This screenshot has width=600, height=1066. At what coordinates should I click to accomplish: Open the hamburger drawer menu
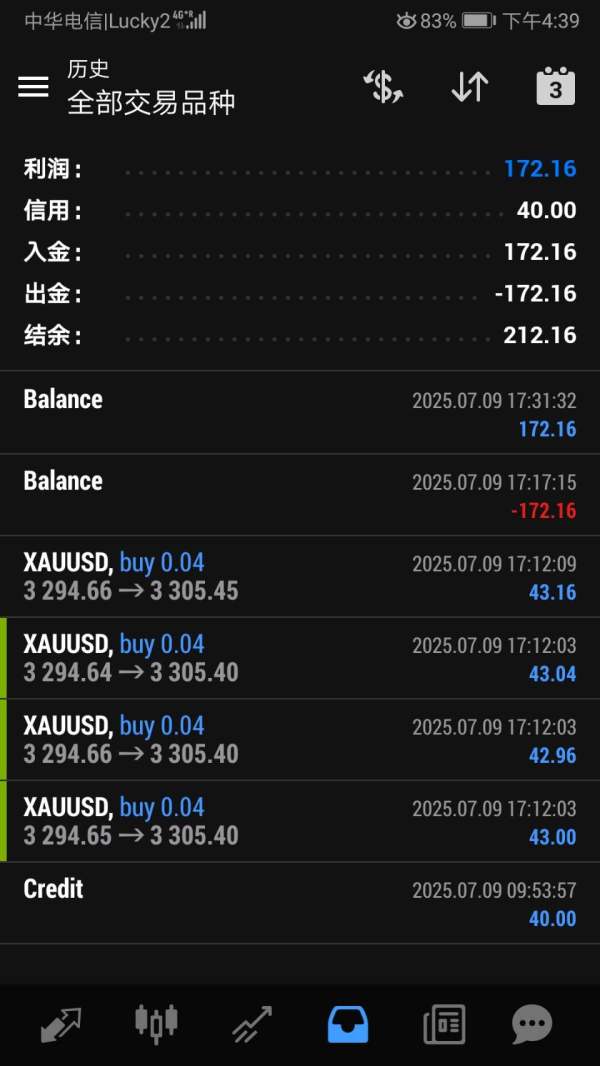tap(33, 86)
